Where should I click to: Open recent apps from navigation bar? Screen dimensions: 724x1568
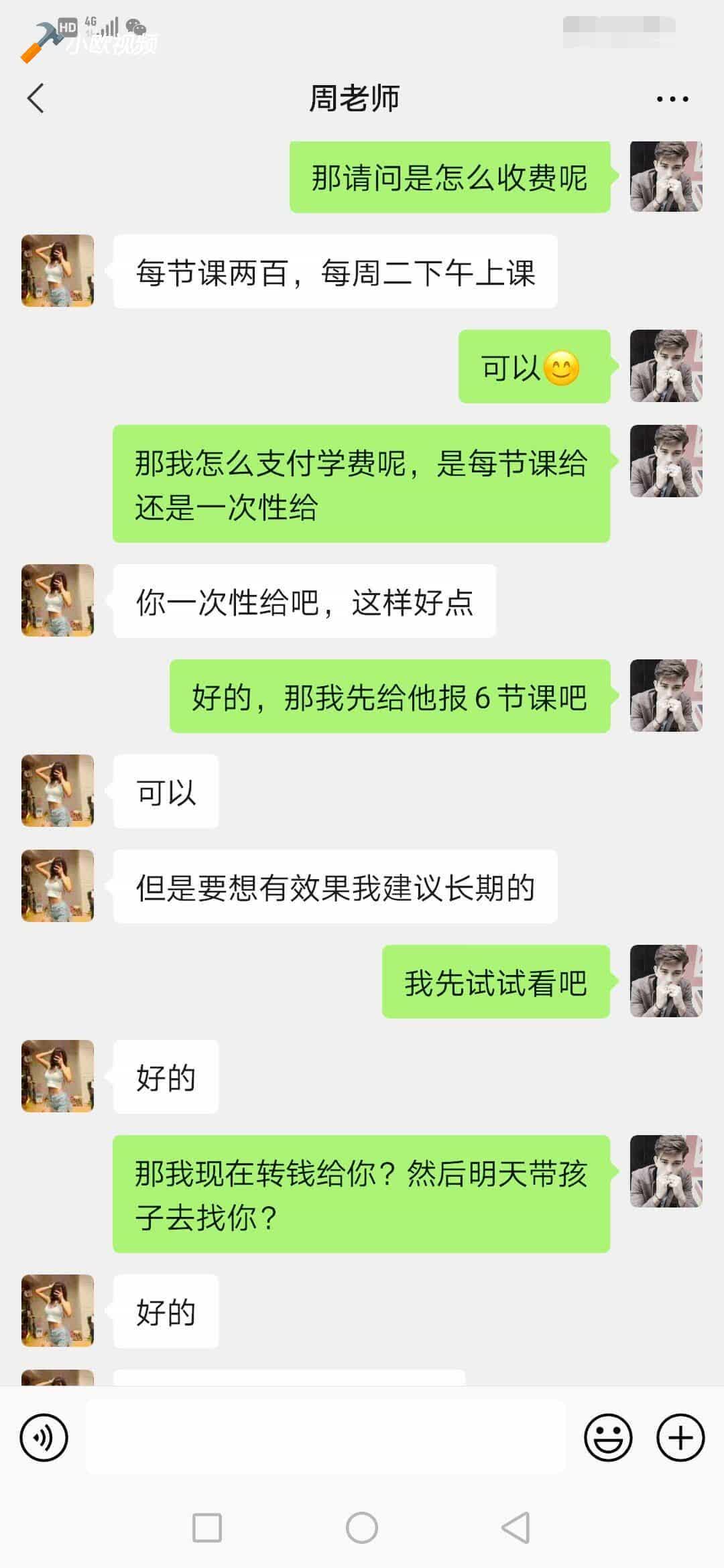pyautogui.click(x=207, y=1528)
